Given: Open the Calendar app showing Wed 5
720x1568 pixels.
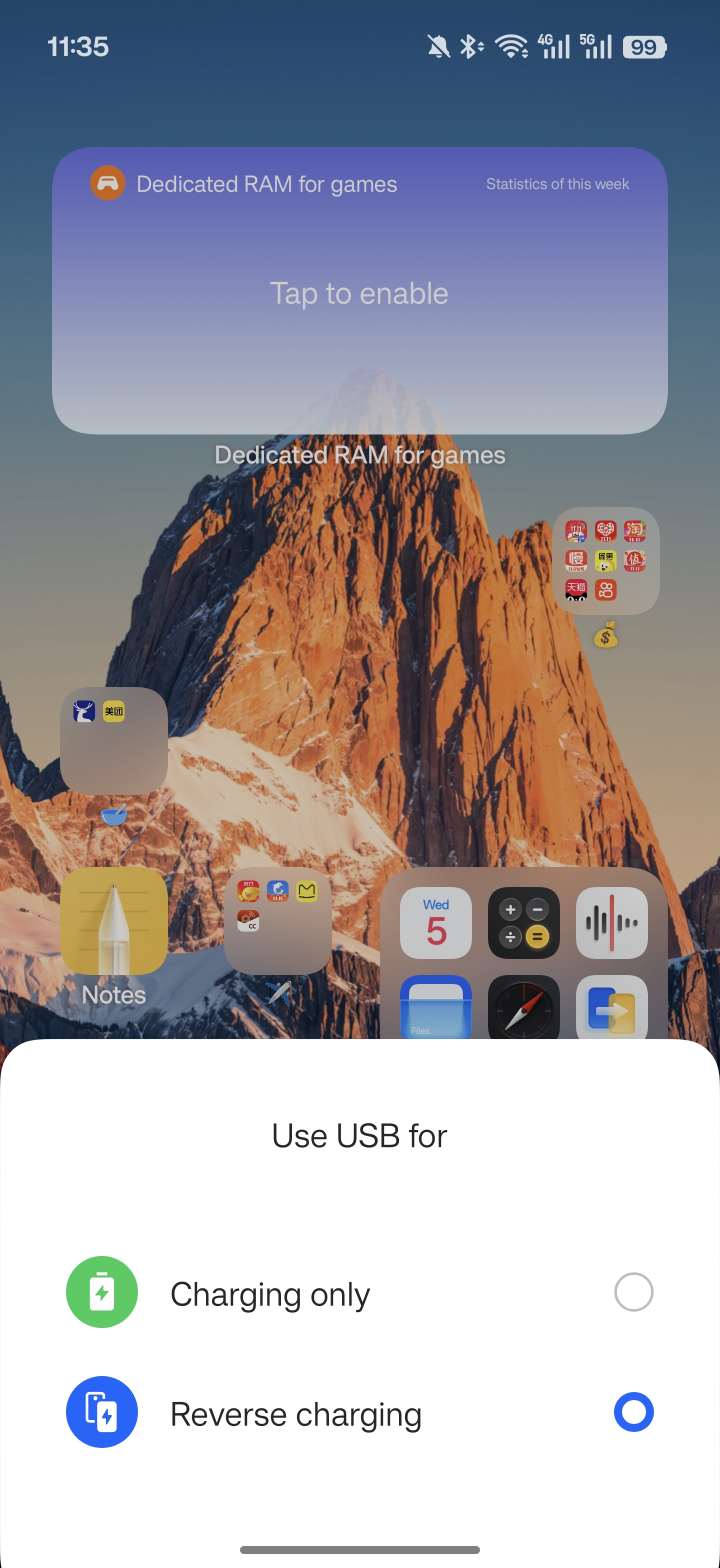Looking at the screenshot, I should click(x=436, y=923).
